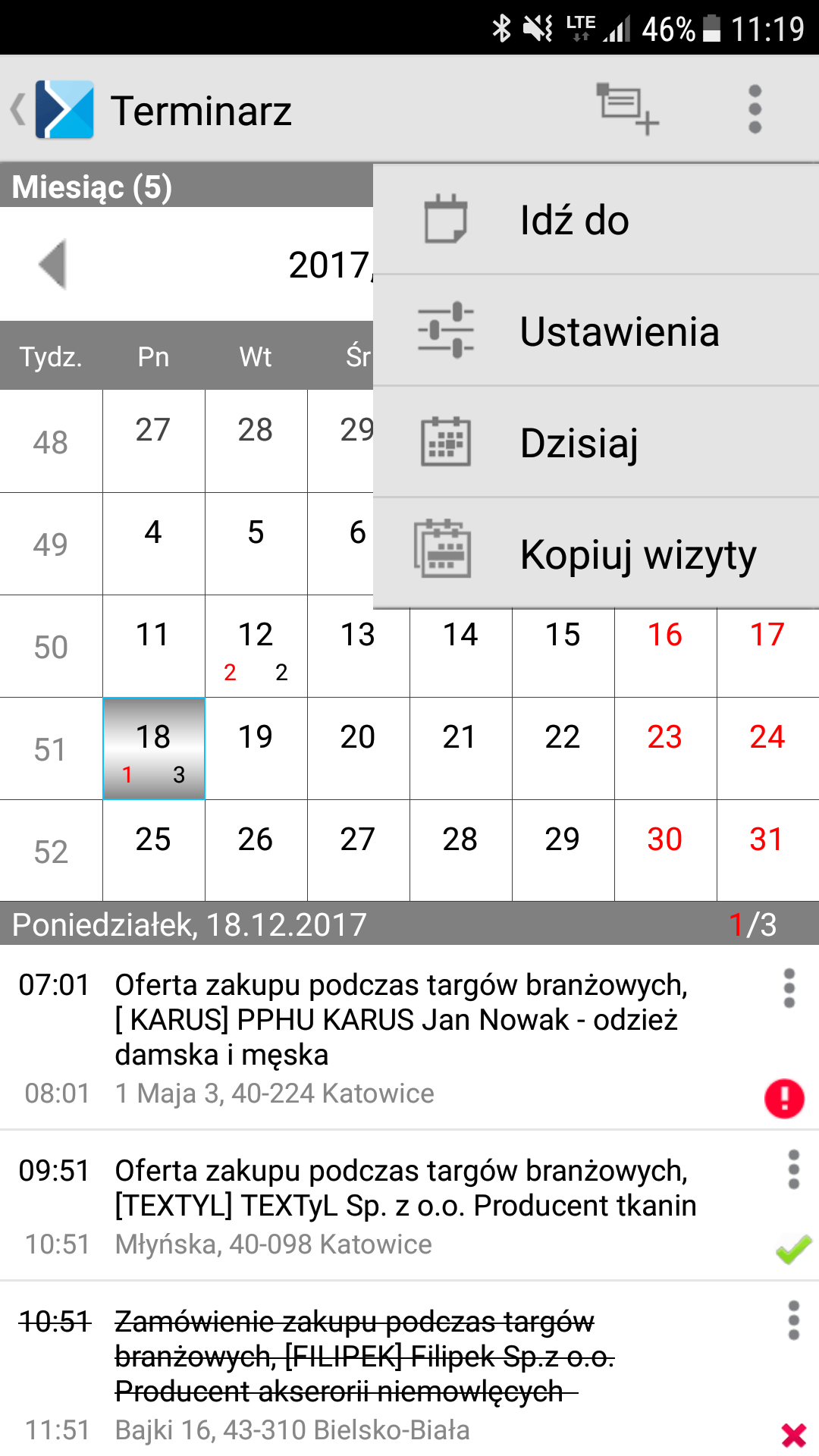
Task: Tap the overflow menu in app bar
Action: 755,109
